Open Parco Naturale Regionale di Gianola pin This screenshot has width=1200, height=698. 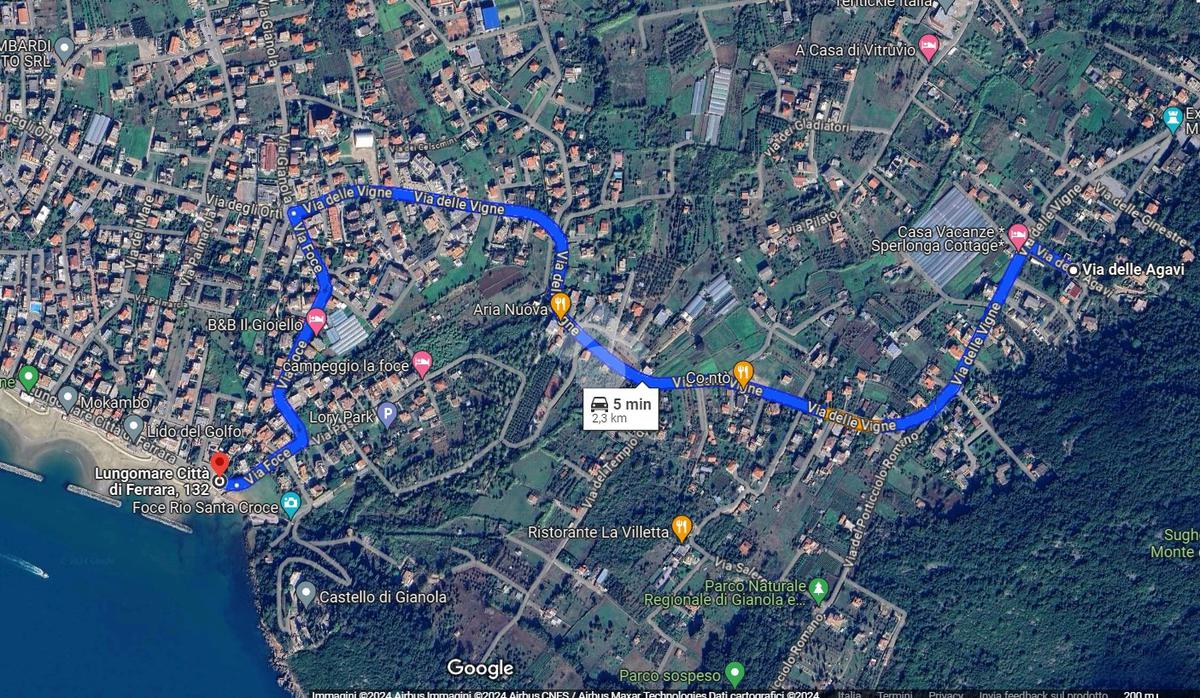[819, 588]
